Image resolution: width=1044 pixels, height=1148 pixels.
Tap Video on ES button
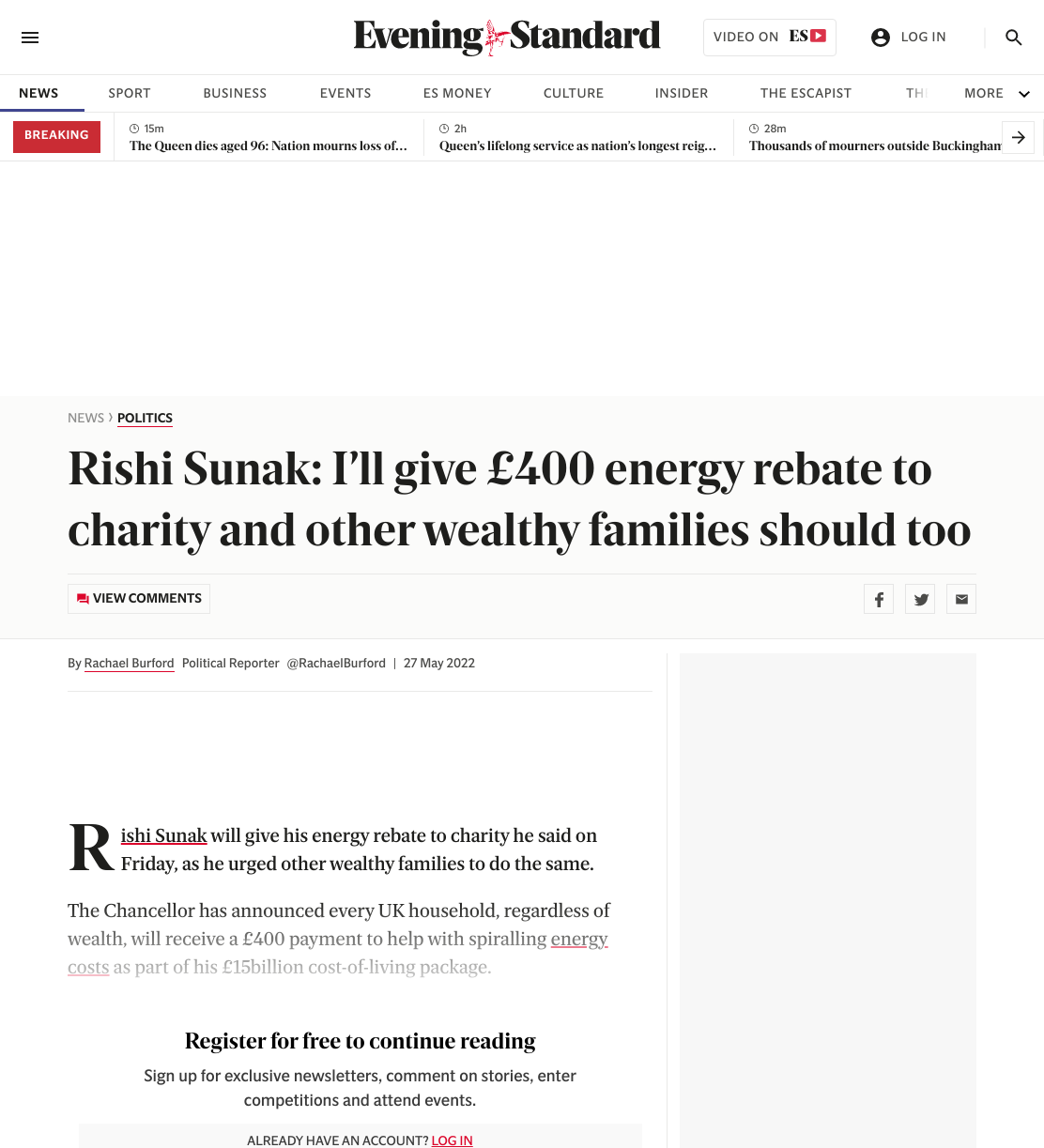tap(770, 37)
